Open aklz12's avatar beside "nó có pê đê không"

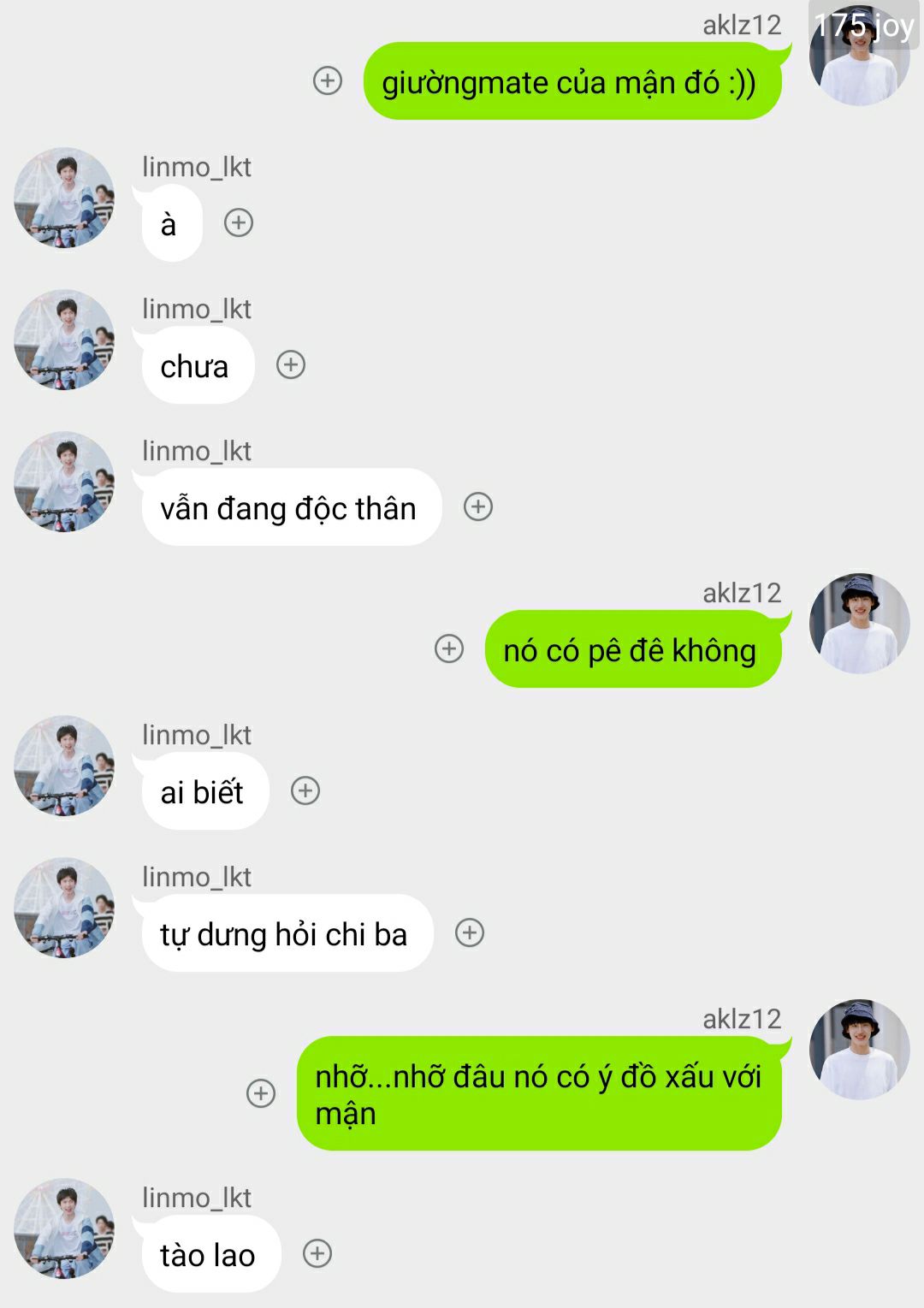pos(859,624)
